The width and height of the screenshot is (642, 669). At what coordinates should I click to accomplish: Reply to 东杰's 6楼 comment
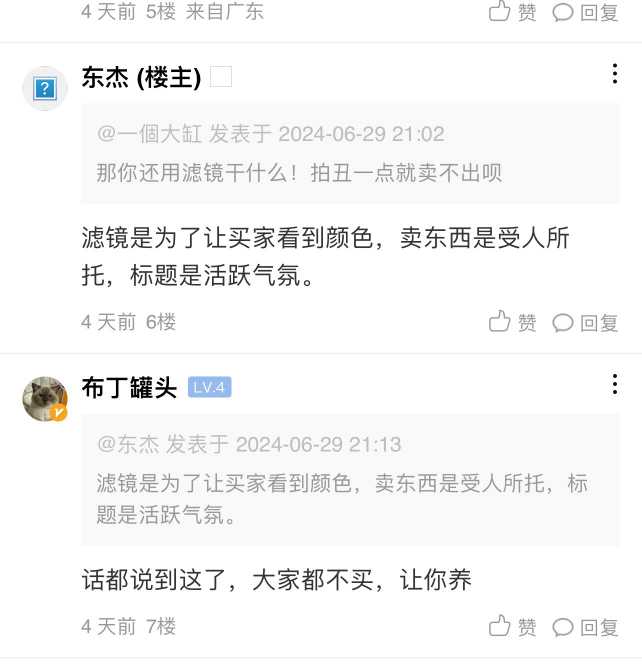586,322
